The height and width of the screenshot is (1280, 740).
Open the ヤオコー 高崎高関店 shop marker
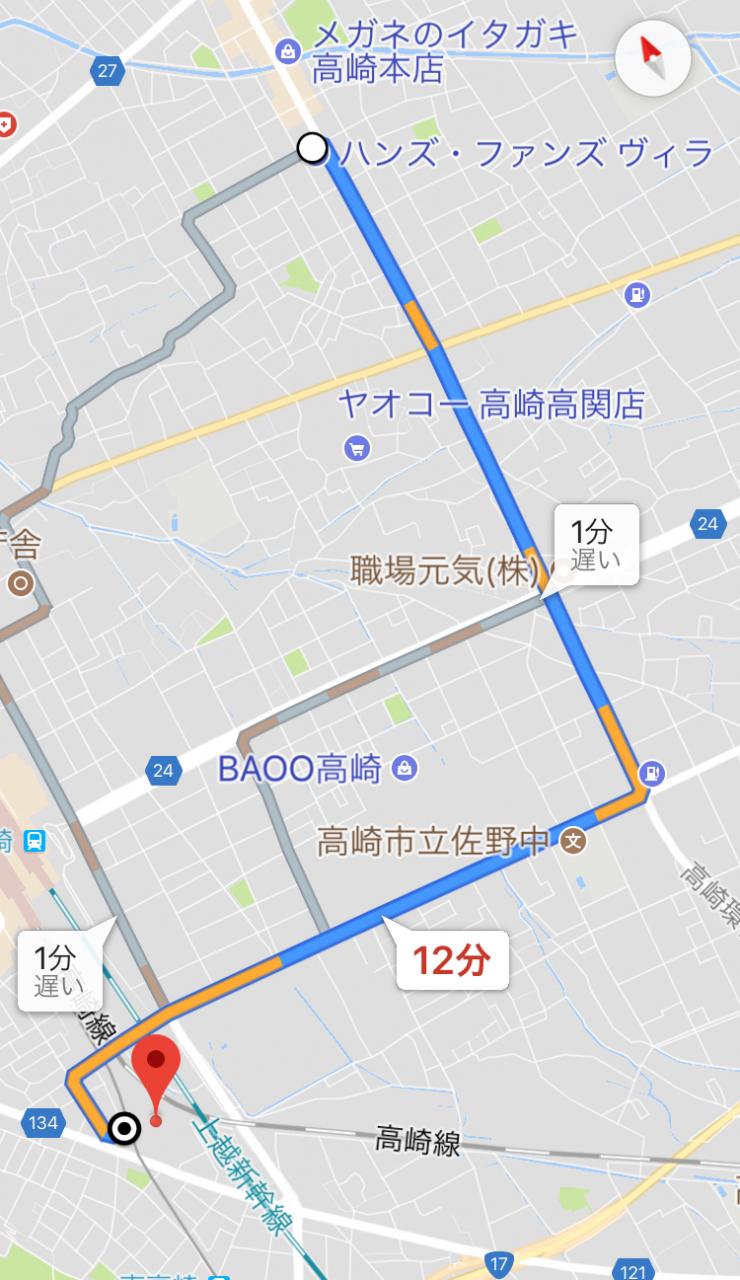[x=357, y=448]
